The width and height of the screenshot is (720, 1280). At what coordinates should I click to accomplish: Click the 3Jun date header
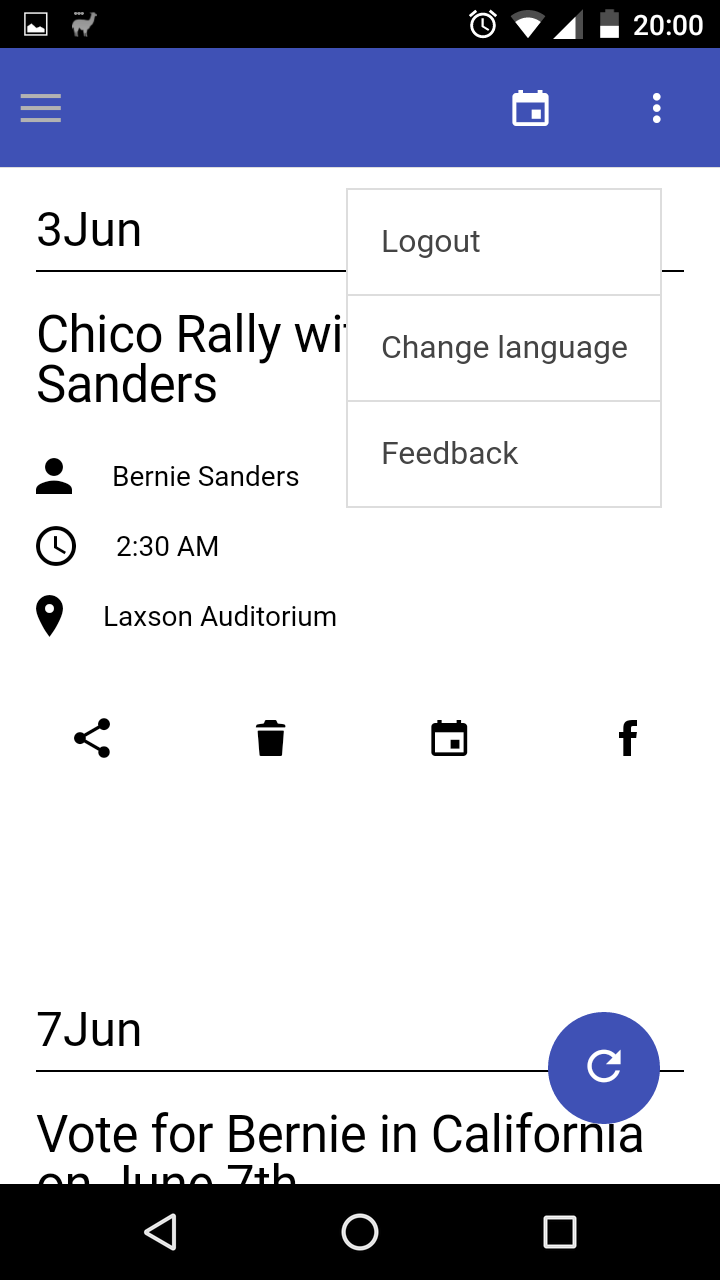click(x=88, y=229)
